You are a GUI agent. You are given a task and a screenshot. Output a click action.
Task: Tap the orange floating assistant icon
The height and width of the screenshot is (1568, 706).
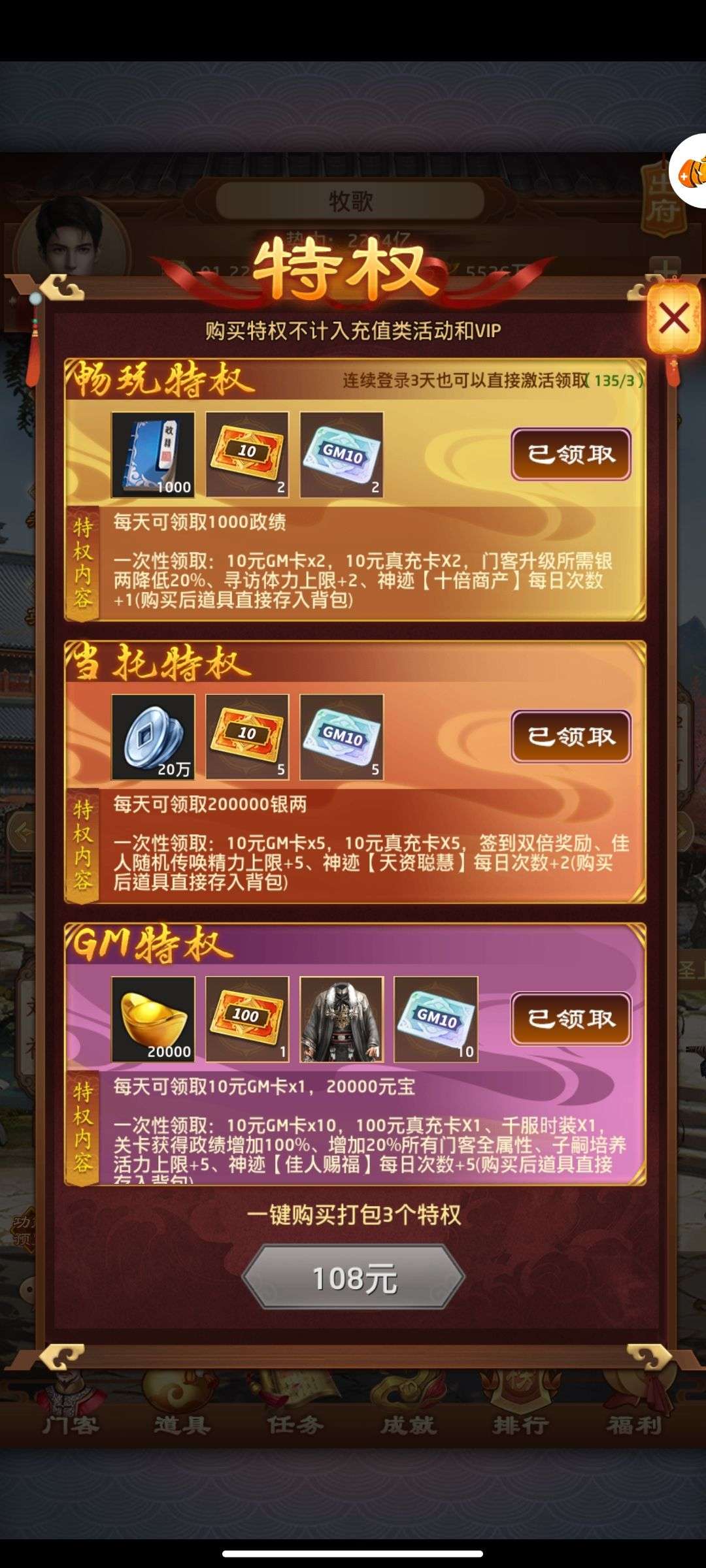(x=690, y=171)
